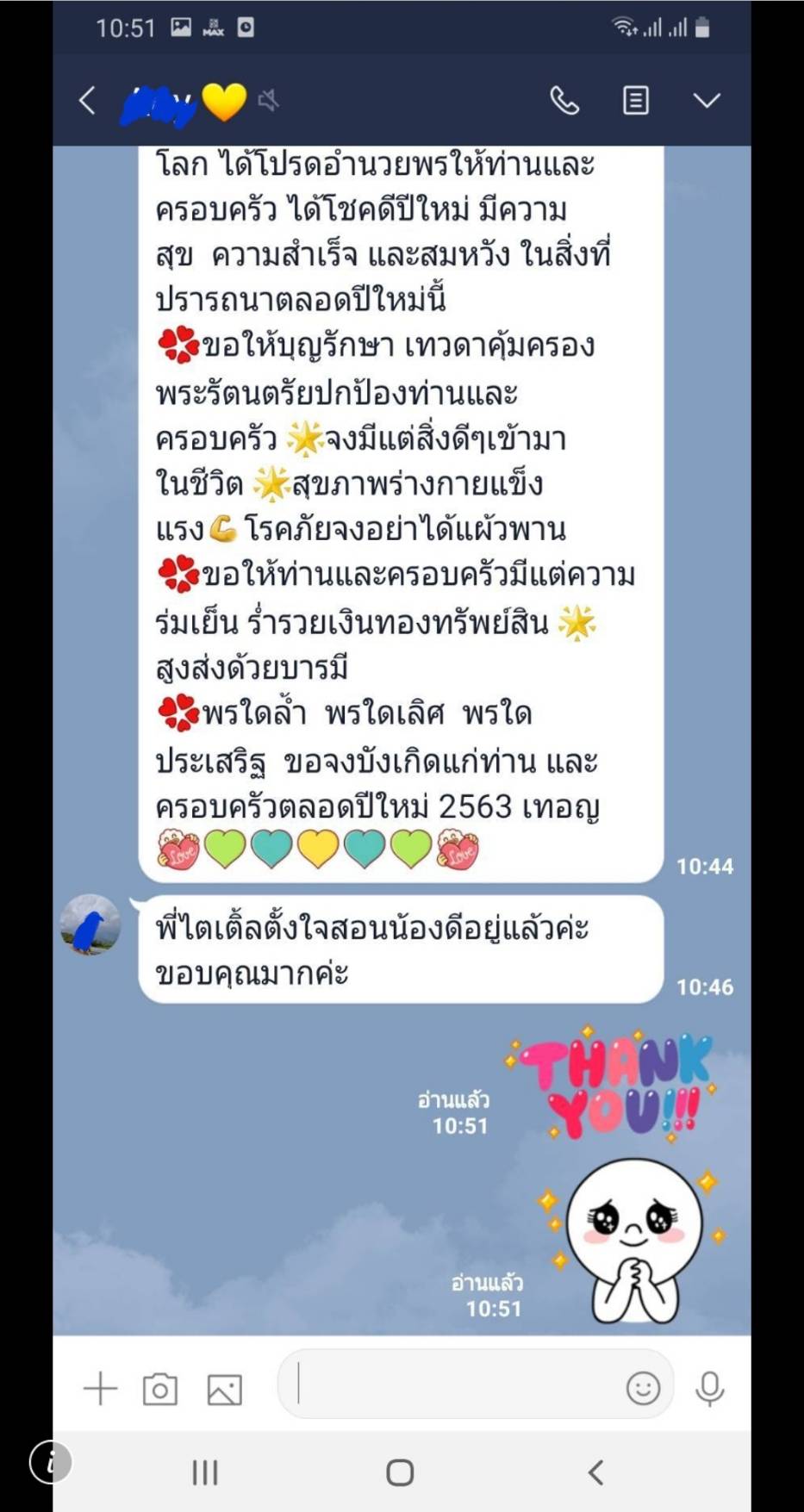The height and width of the screenshot is (1512, 804).
Task: Open the chat notes icon
Action: (635, 101)
